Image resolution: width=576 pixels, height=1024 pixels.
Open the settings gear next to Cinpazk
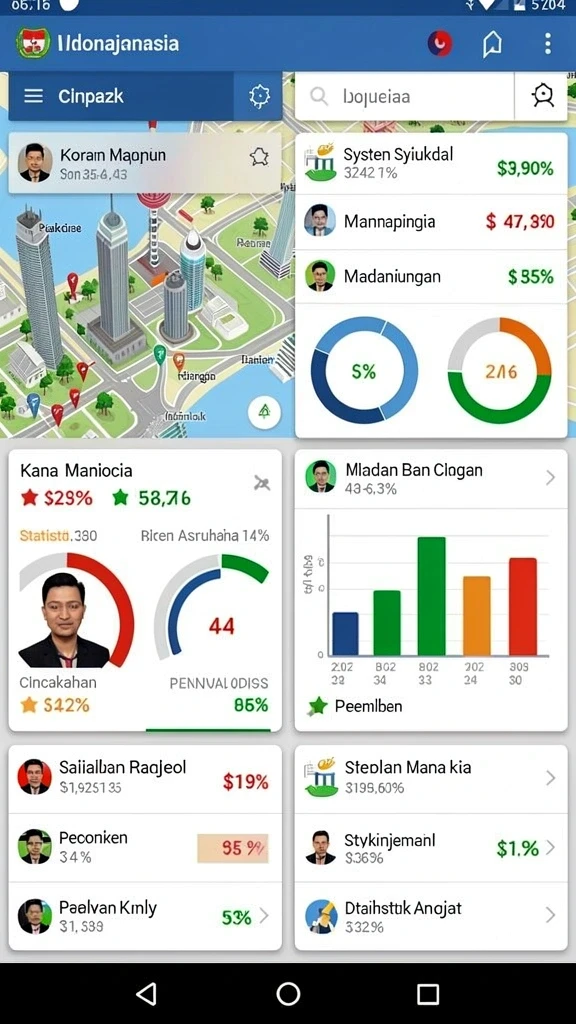click(x=259, y=97)
